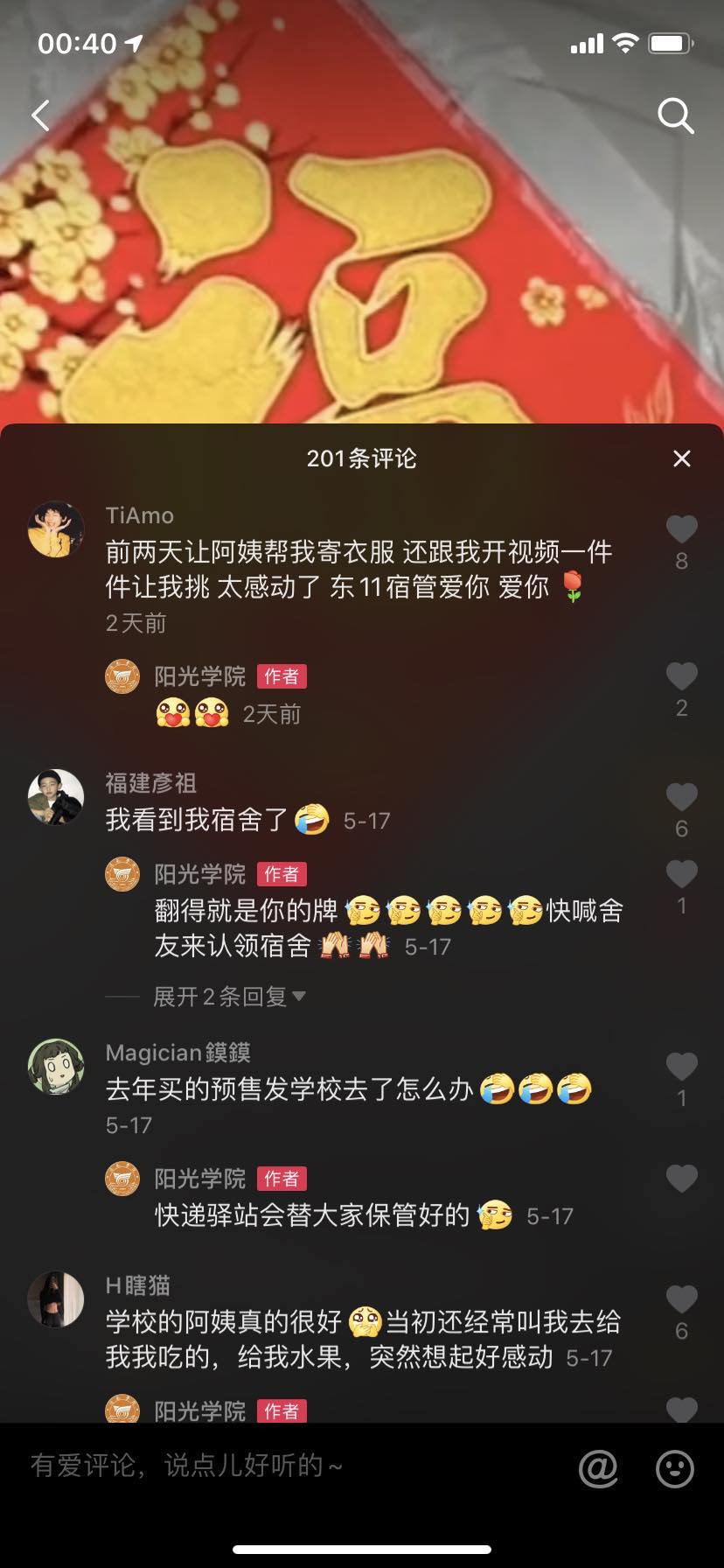Screen dimensions: 724x1568
Task: Like 阳光学院's reply about 快递驿站
Action: click(x=682, y=1179)
